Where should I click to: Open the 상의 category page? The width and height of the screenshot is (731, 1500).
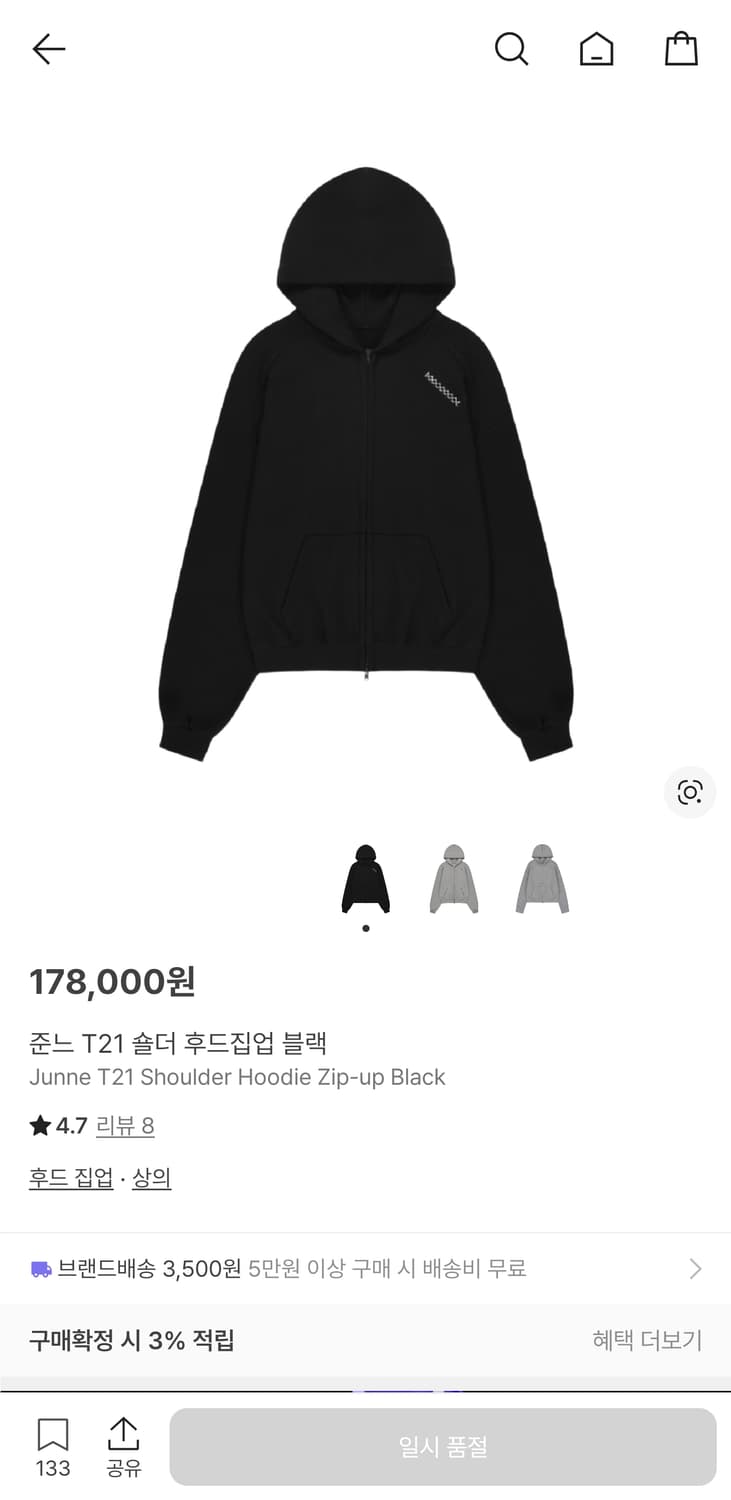[x=151, y=1178]
